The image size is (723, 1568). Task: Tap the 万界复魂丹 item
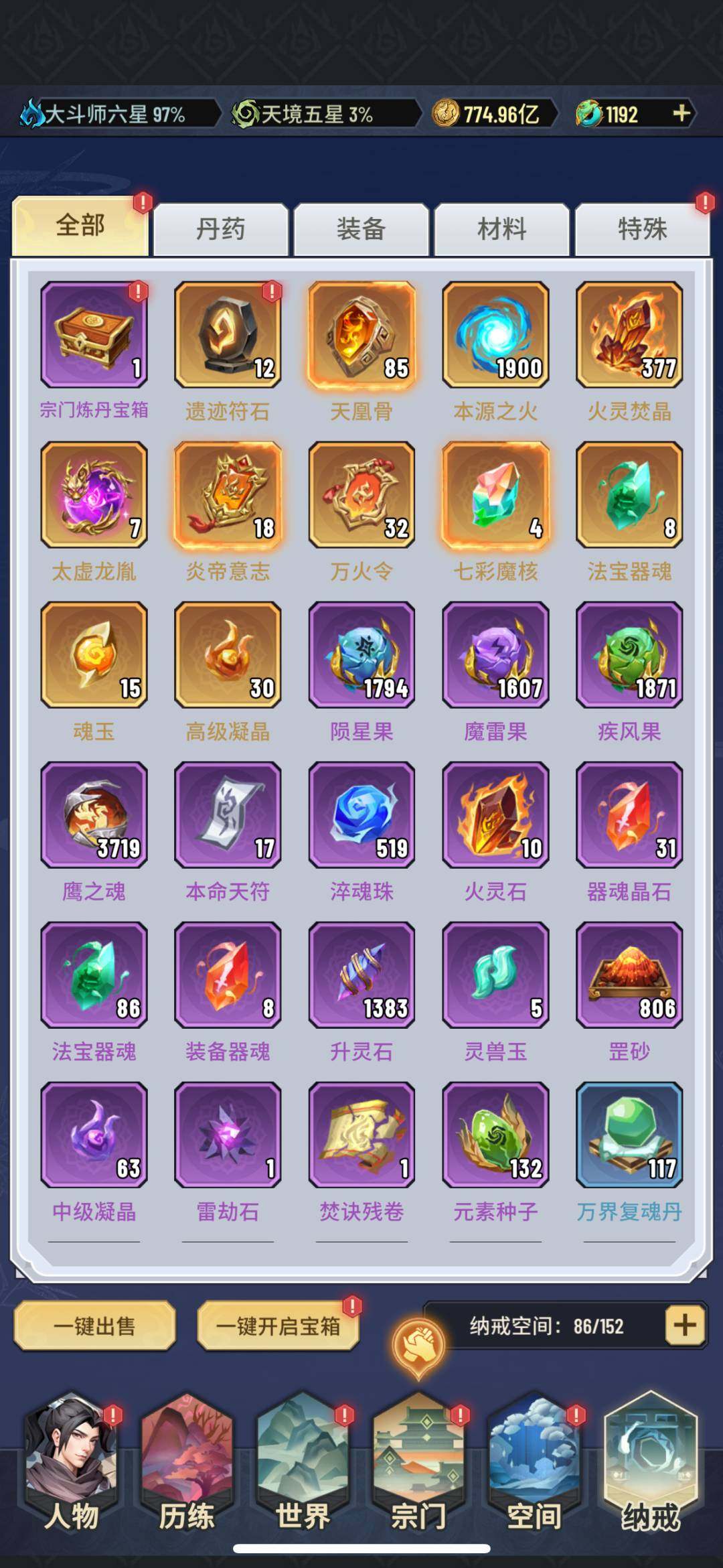coord(629,1135)
